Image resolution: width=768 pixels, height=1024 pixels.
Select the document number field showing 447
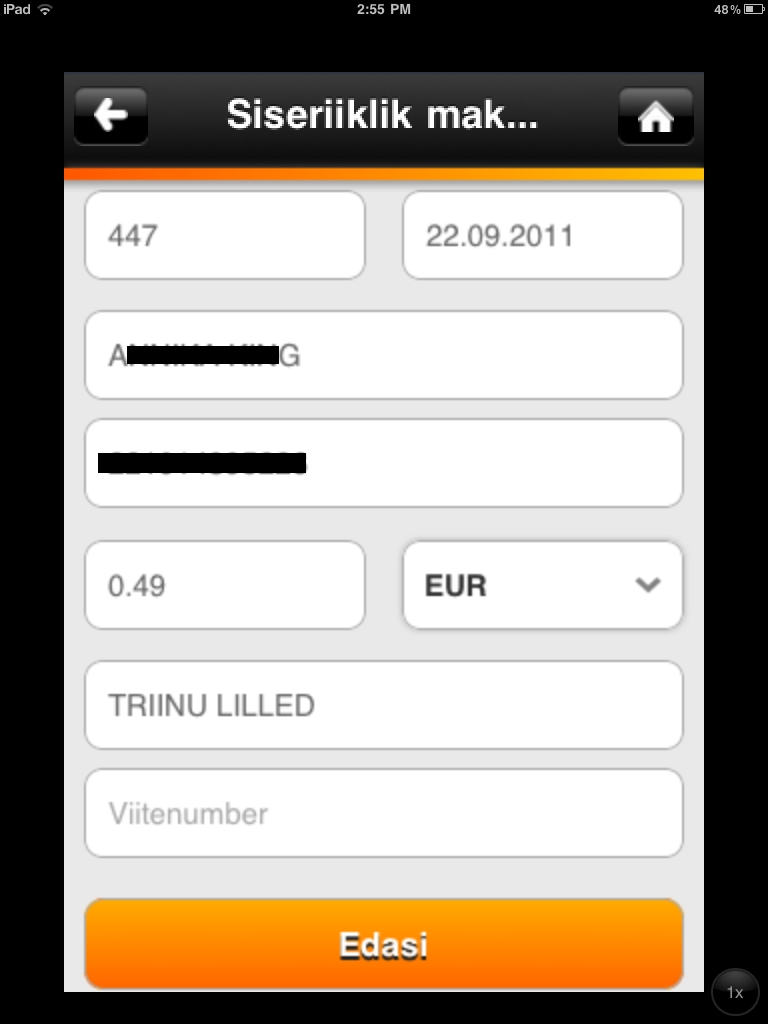[224, 235]
